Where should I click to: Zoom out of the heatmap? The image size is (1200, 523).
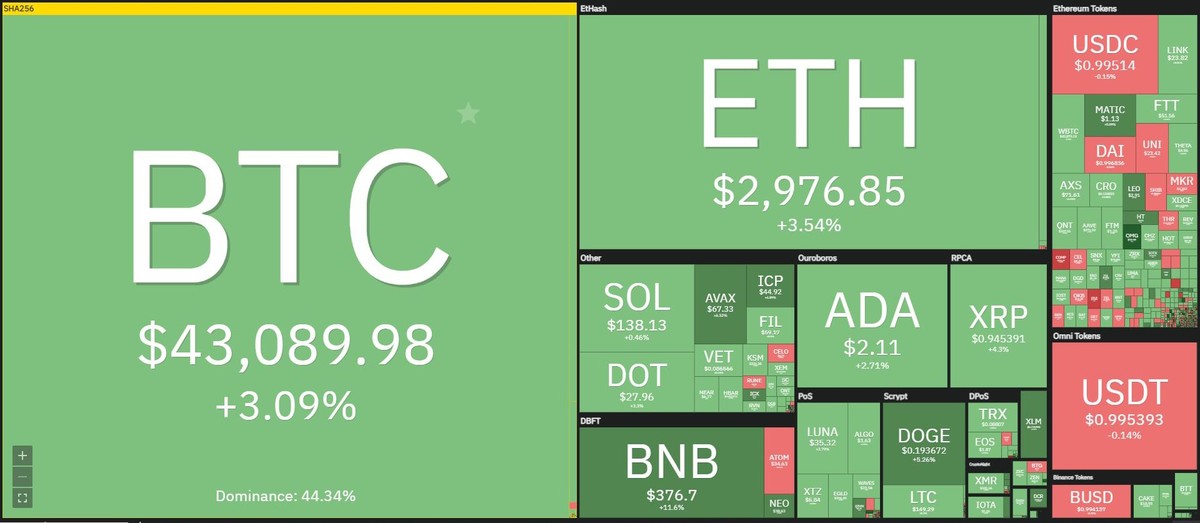click(x=23, y=475)
